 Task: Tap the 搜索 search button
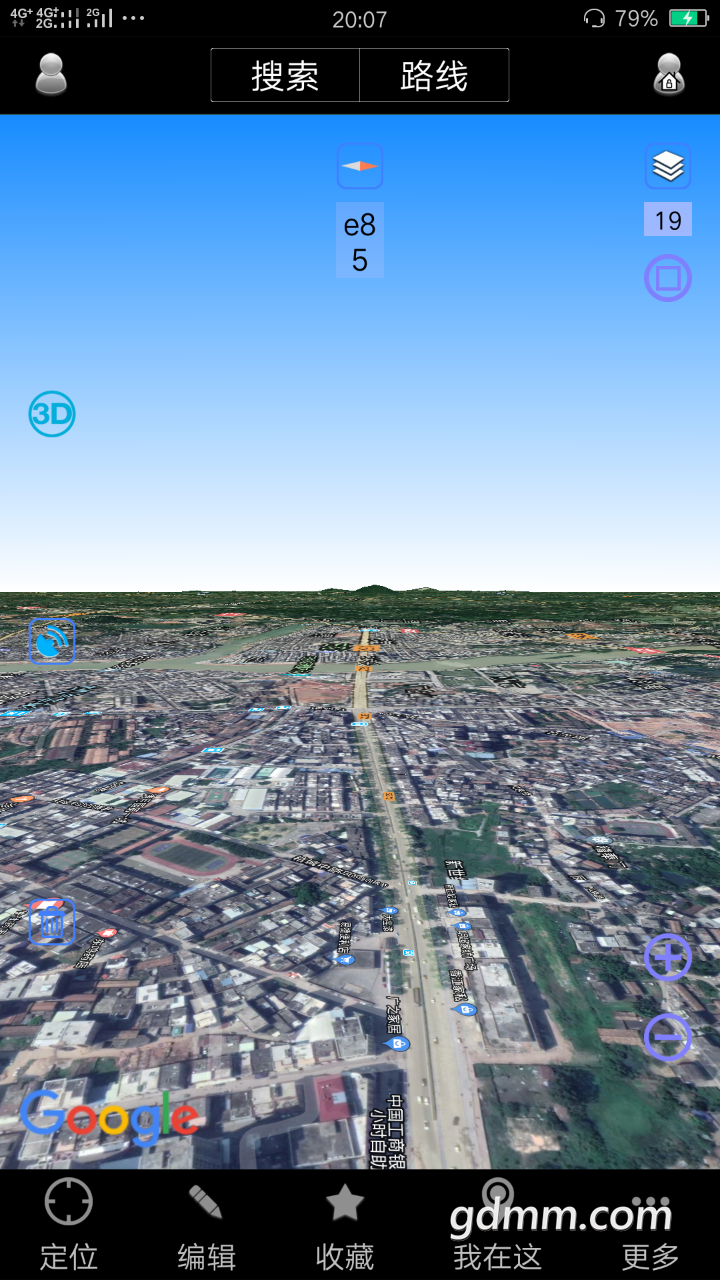click(285, 76)
